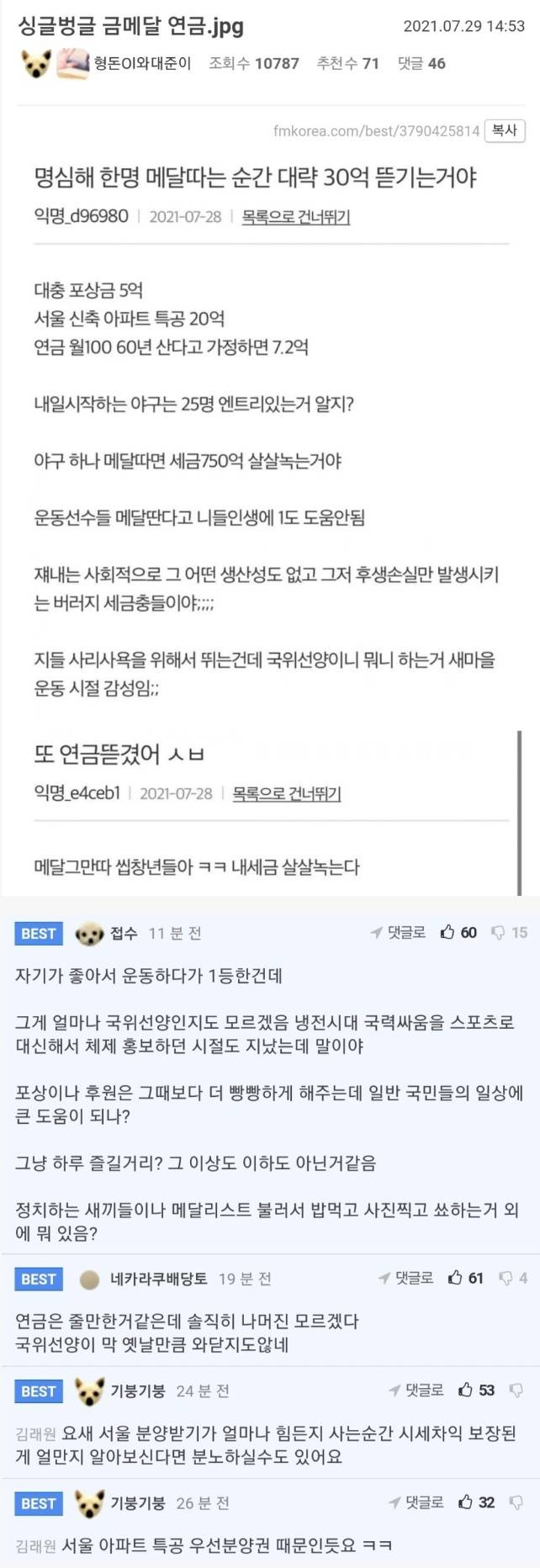The height and width of the screenshot is (1568, 540).
Task: Reply to 접수's comment via 댓글로
Action: coord(399,932)
